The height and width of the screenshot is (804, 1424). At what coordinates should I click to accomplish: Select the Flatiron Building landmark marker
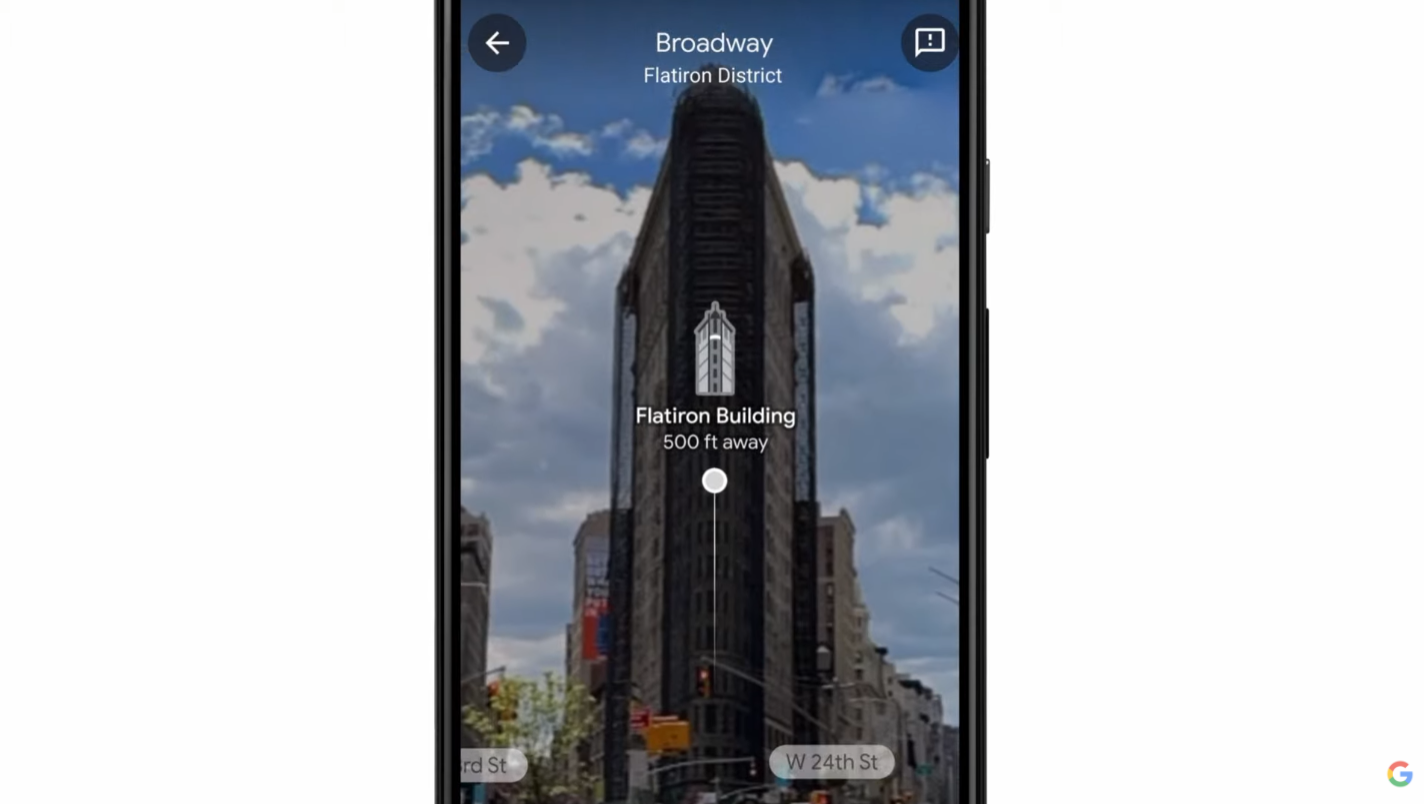pyautogui.click(x=714, y=350)
